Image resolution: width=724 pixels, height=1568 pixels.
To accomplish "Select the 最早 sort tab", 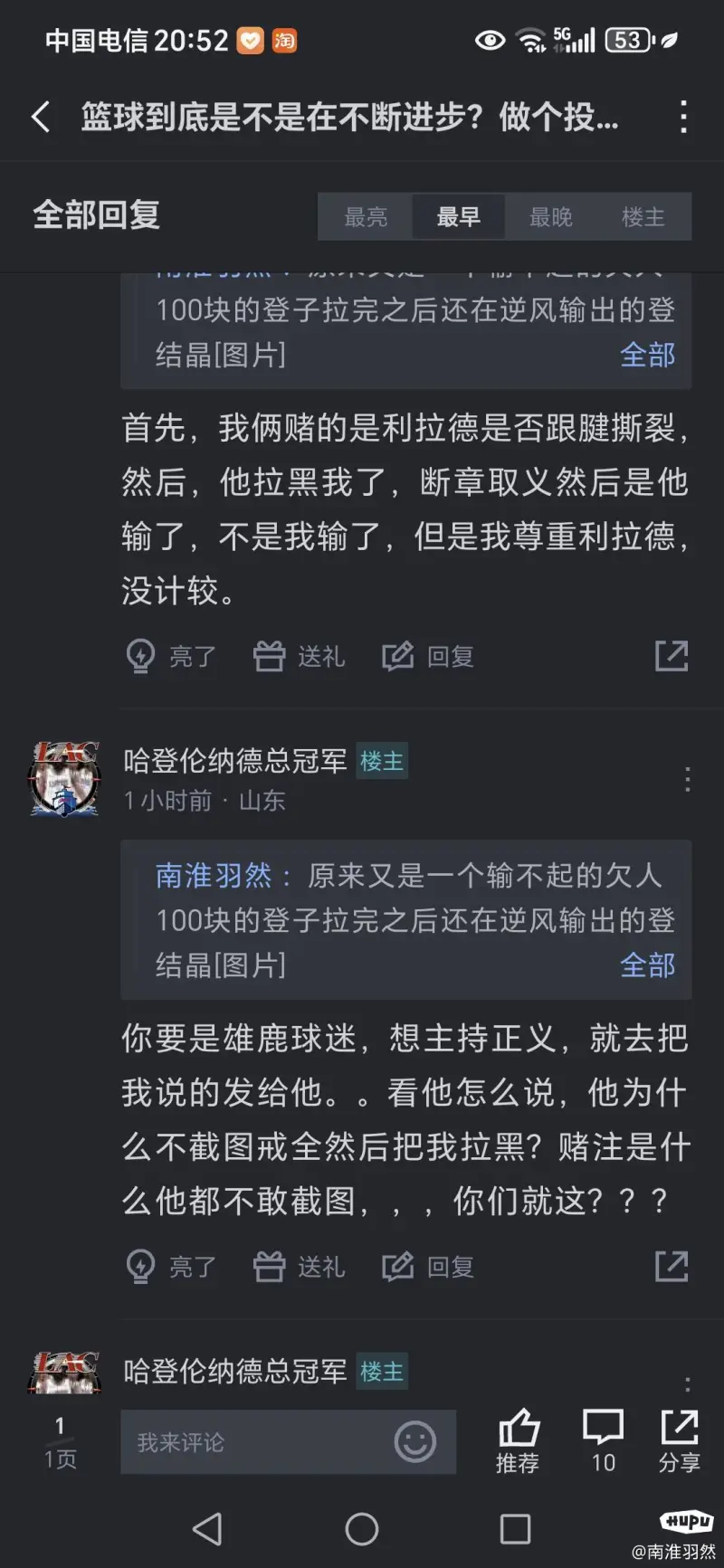I will tap(459, 217).
